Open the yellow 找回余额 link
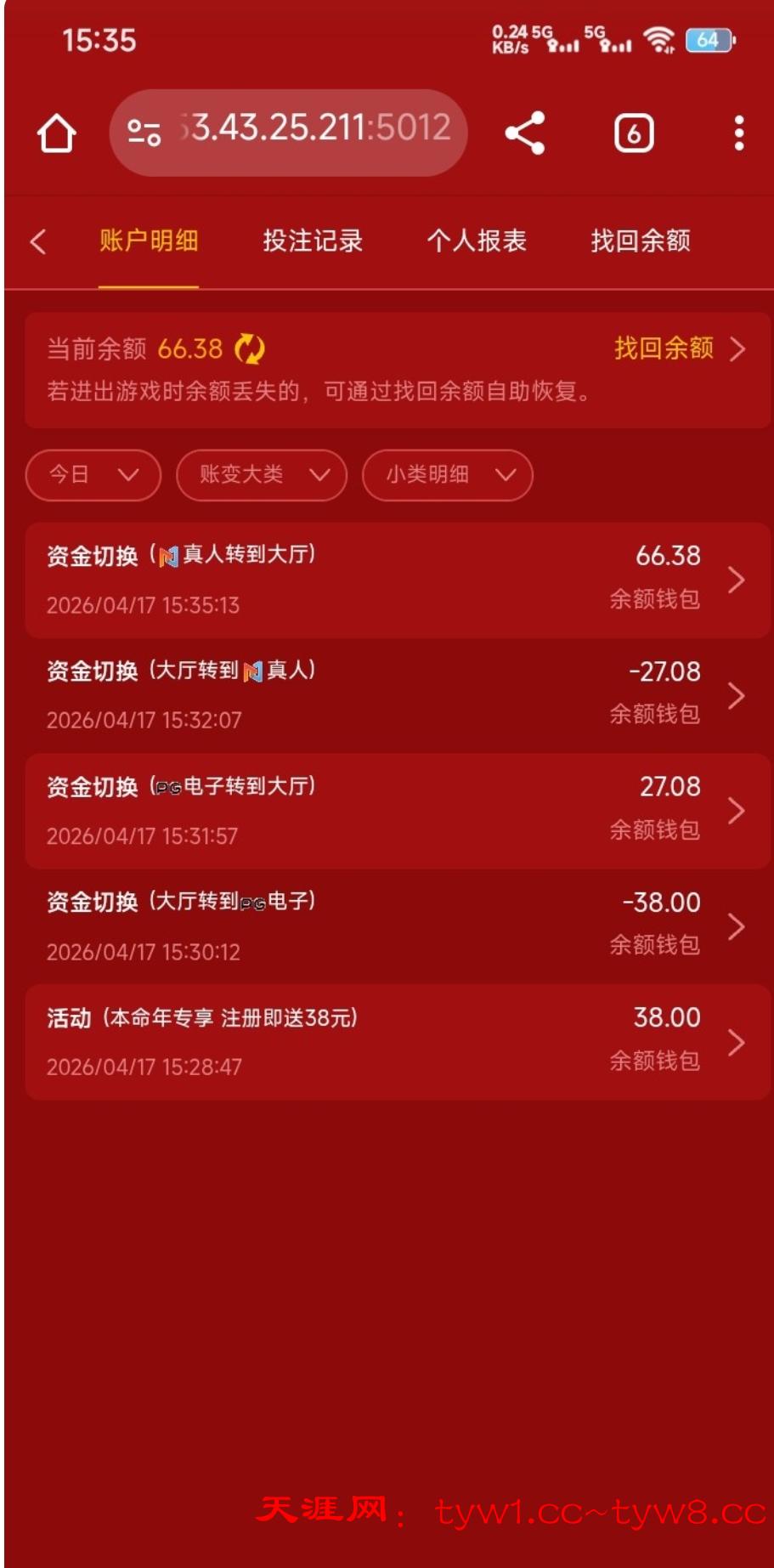The height and width of the screenshot is (1568, 774). tap(679, 348)
